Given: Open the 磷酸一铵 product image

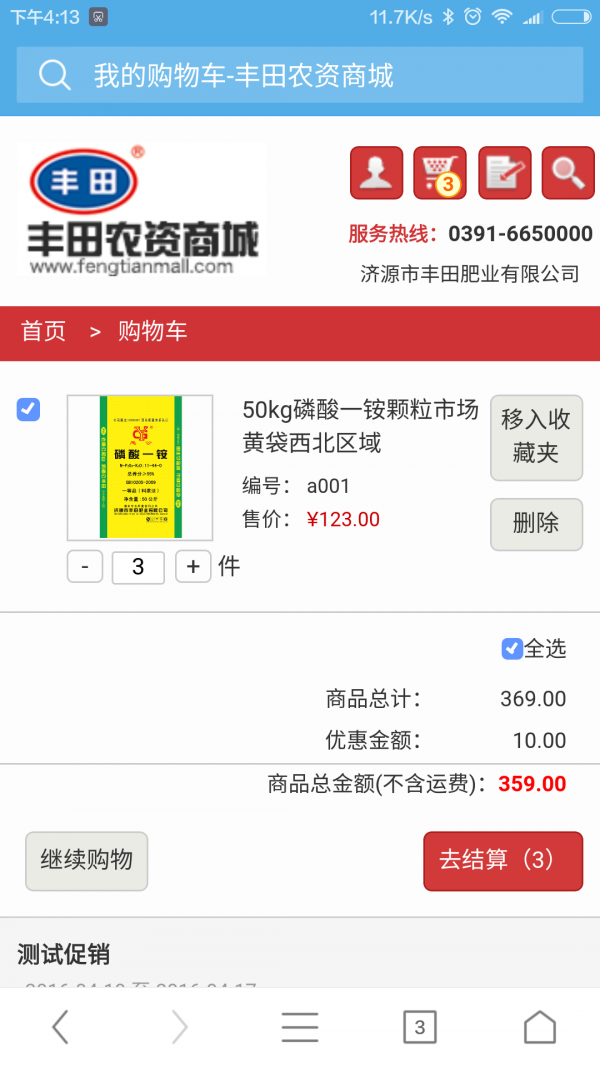Looking at the screenshot, I should pos(140,467).
